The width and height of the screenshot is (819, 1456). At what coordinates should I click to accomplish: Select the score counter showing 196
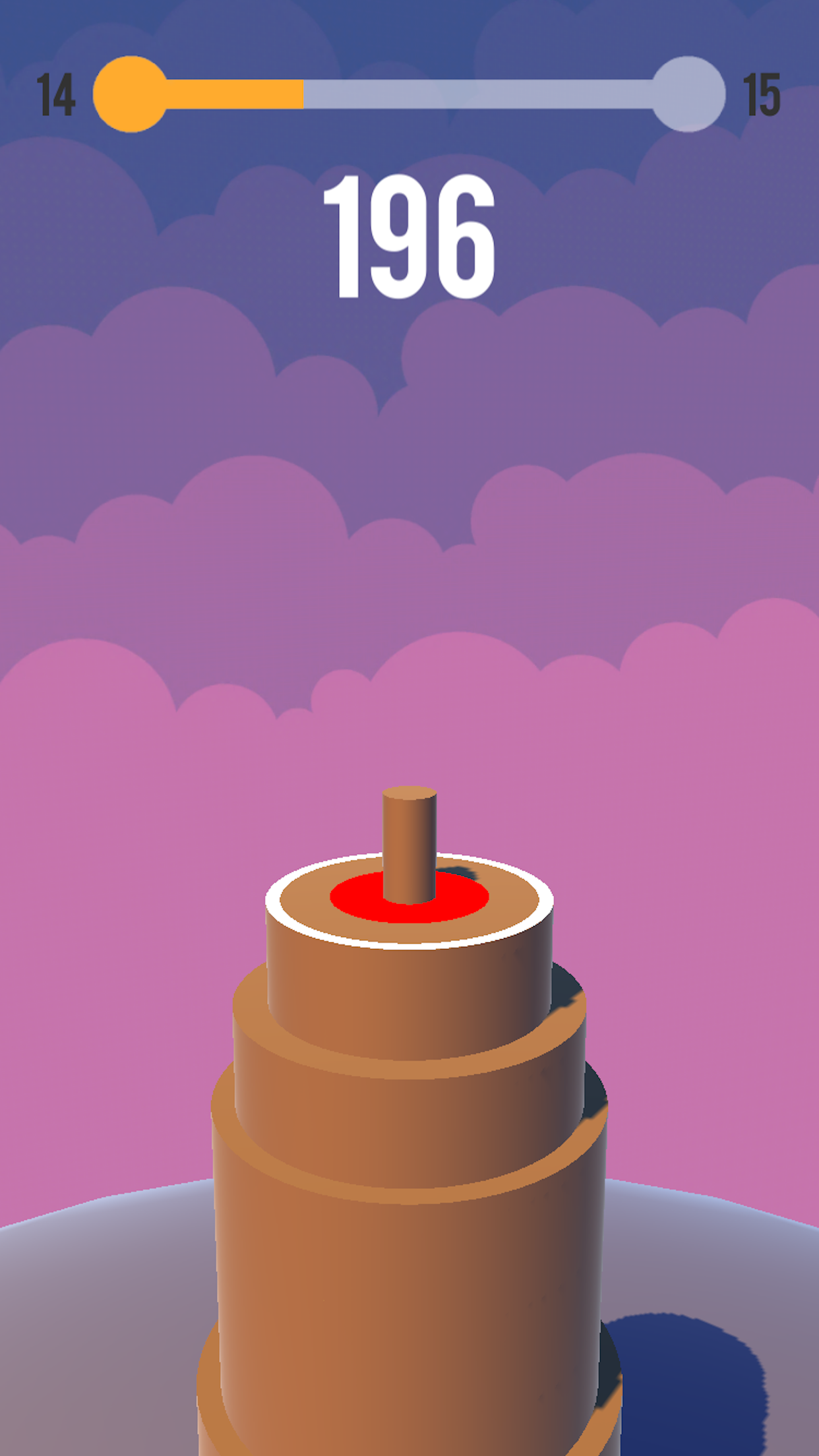tap(409, 237)
